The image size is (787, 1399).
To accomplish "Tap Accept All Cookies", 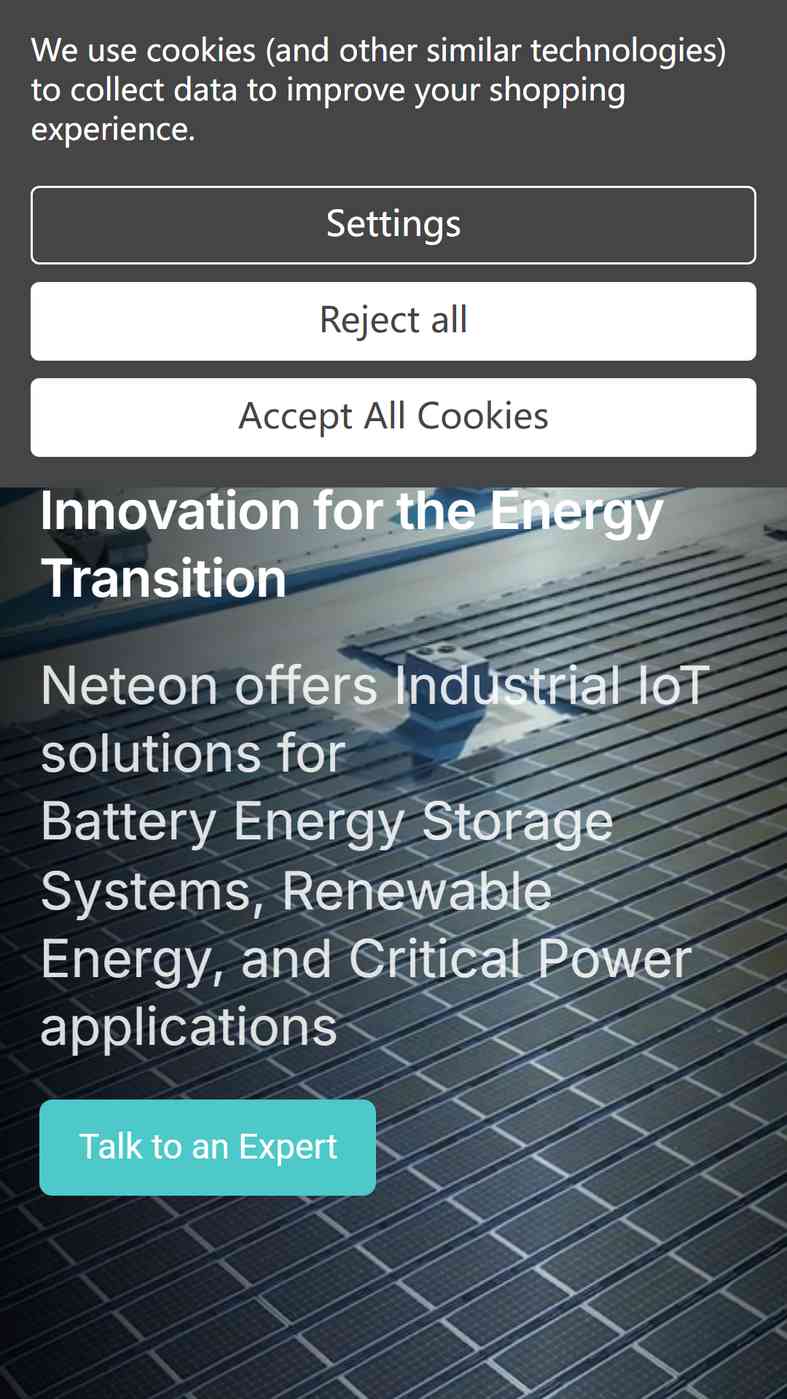I will (x=393, y=417).
